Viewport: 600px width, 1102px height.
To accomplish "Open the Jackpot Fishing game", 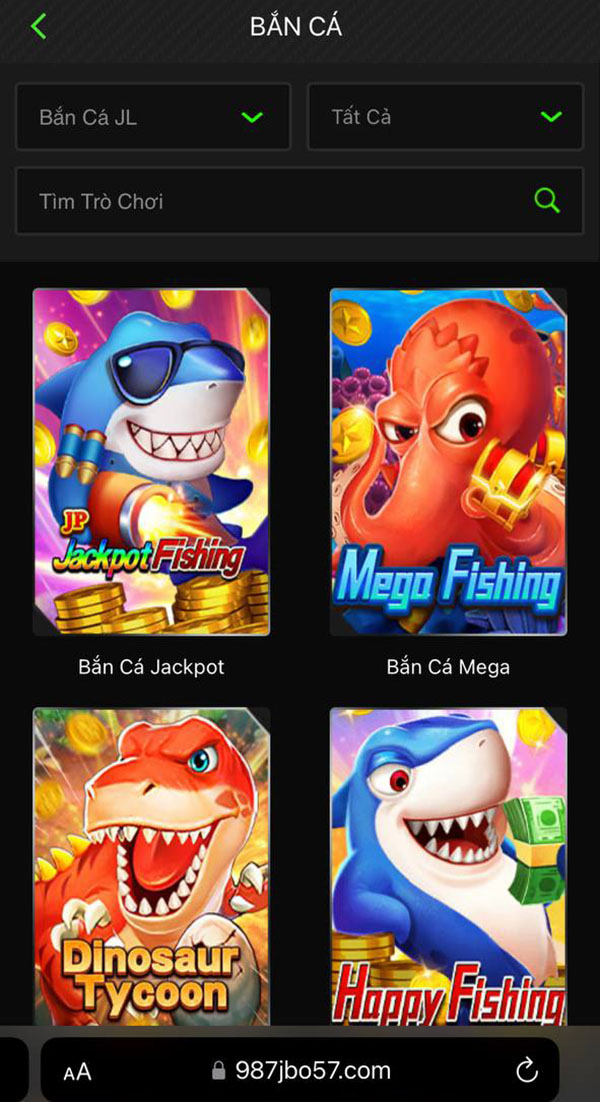I will 151,462.
